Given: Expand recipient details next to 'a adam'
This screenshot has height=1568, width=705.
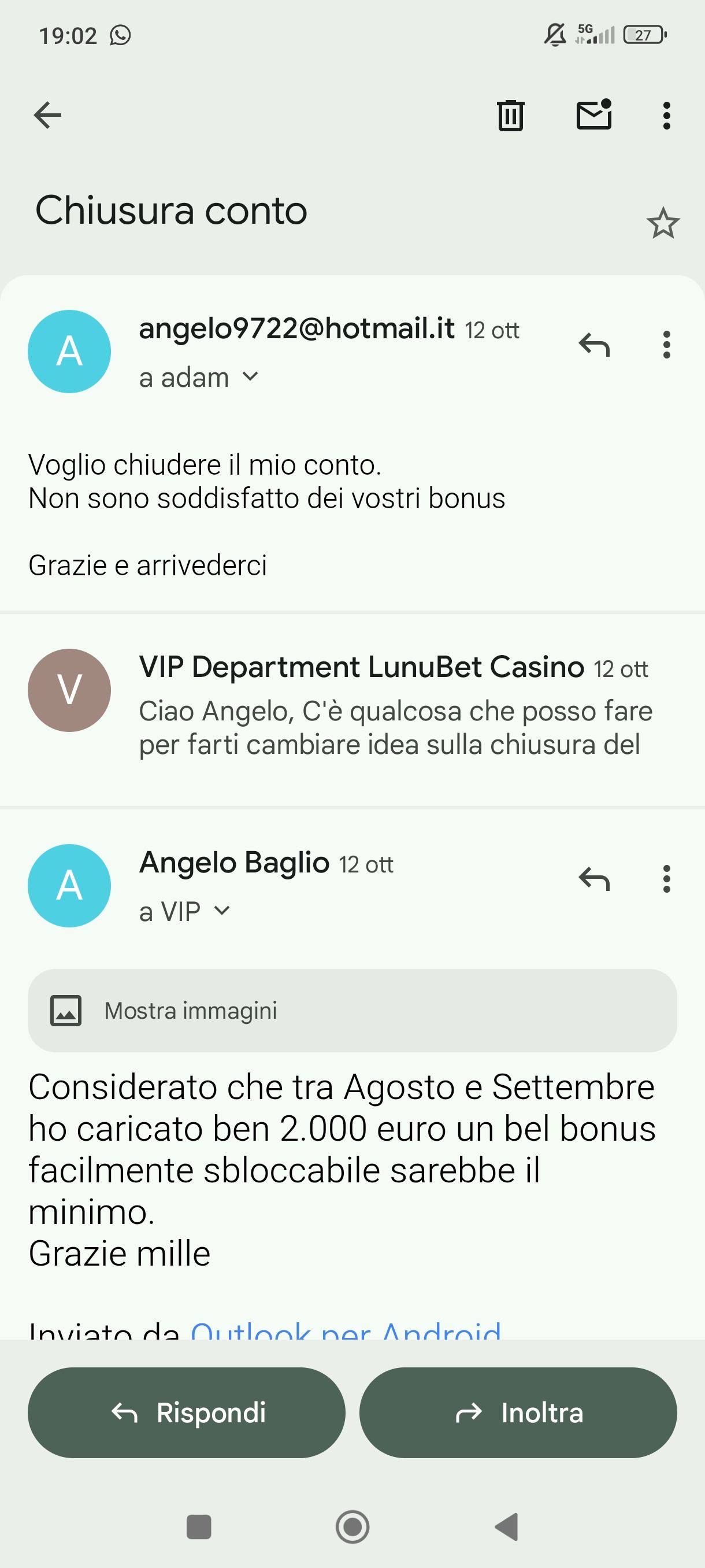Looking at the screenshot, I should [x=250, y=377].
